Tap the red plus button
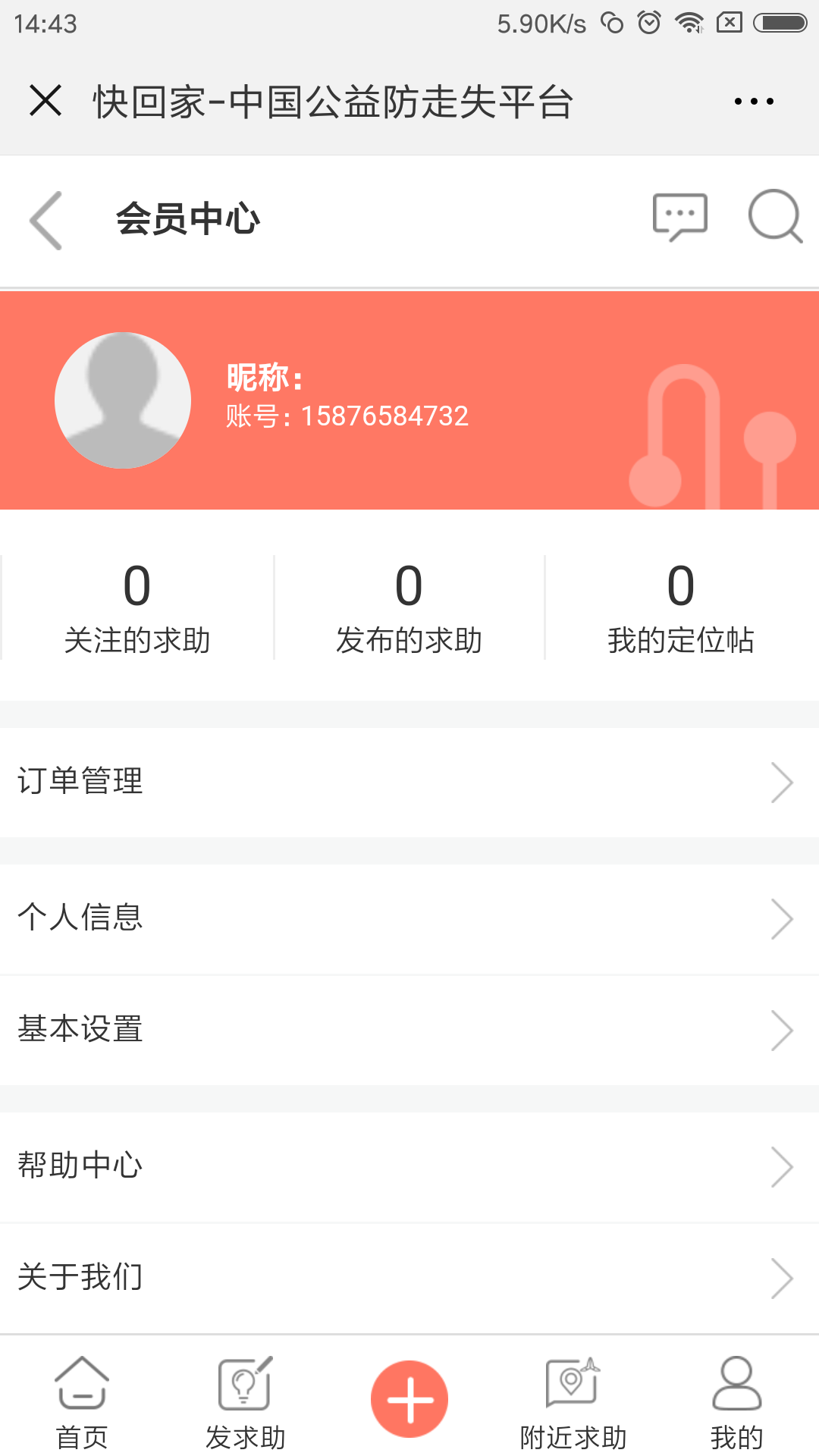This screenshot has width=819, height=1456. pos(409,1399)
